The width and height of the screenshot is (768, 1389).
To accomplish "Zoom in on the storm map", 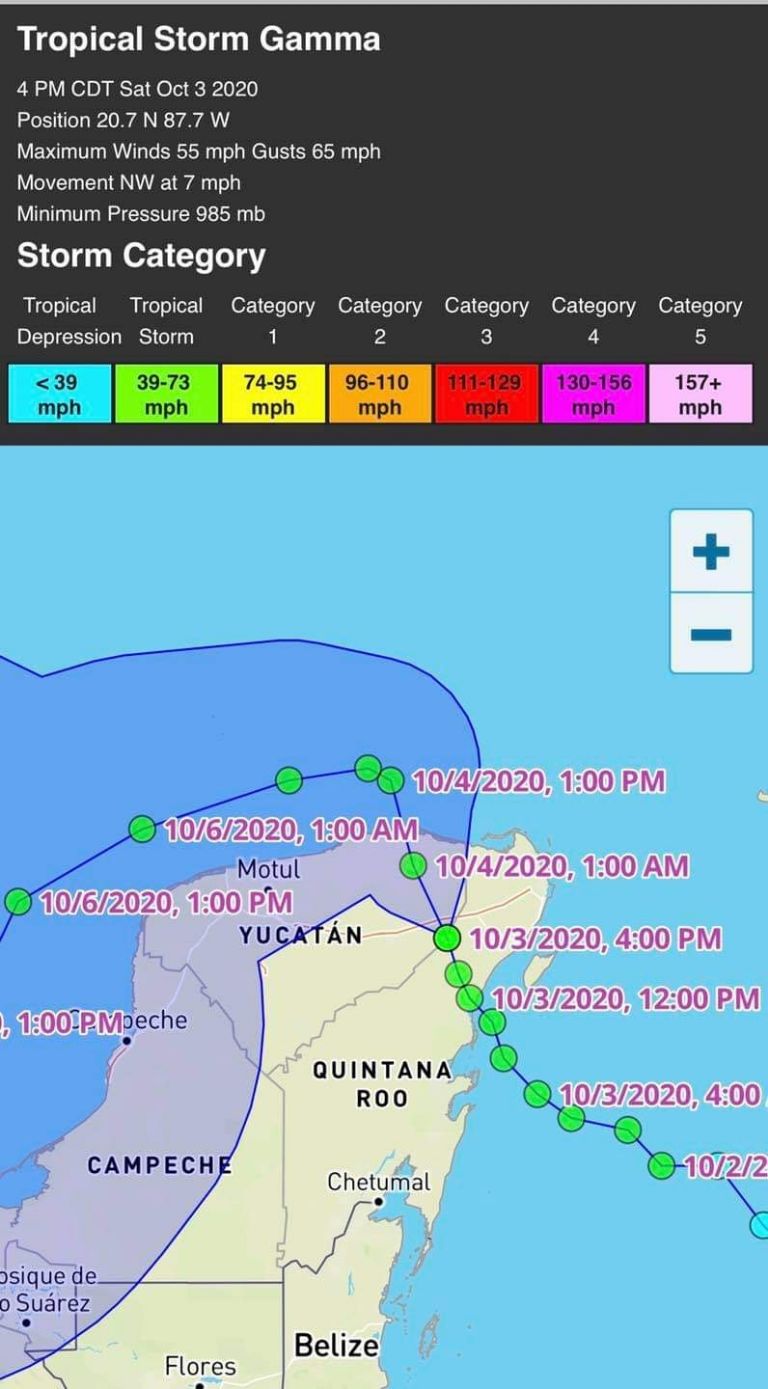I will point(711,551).
